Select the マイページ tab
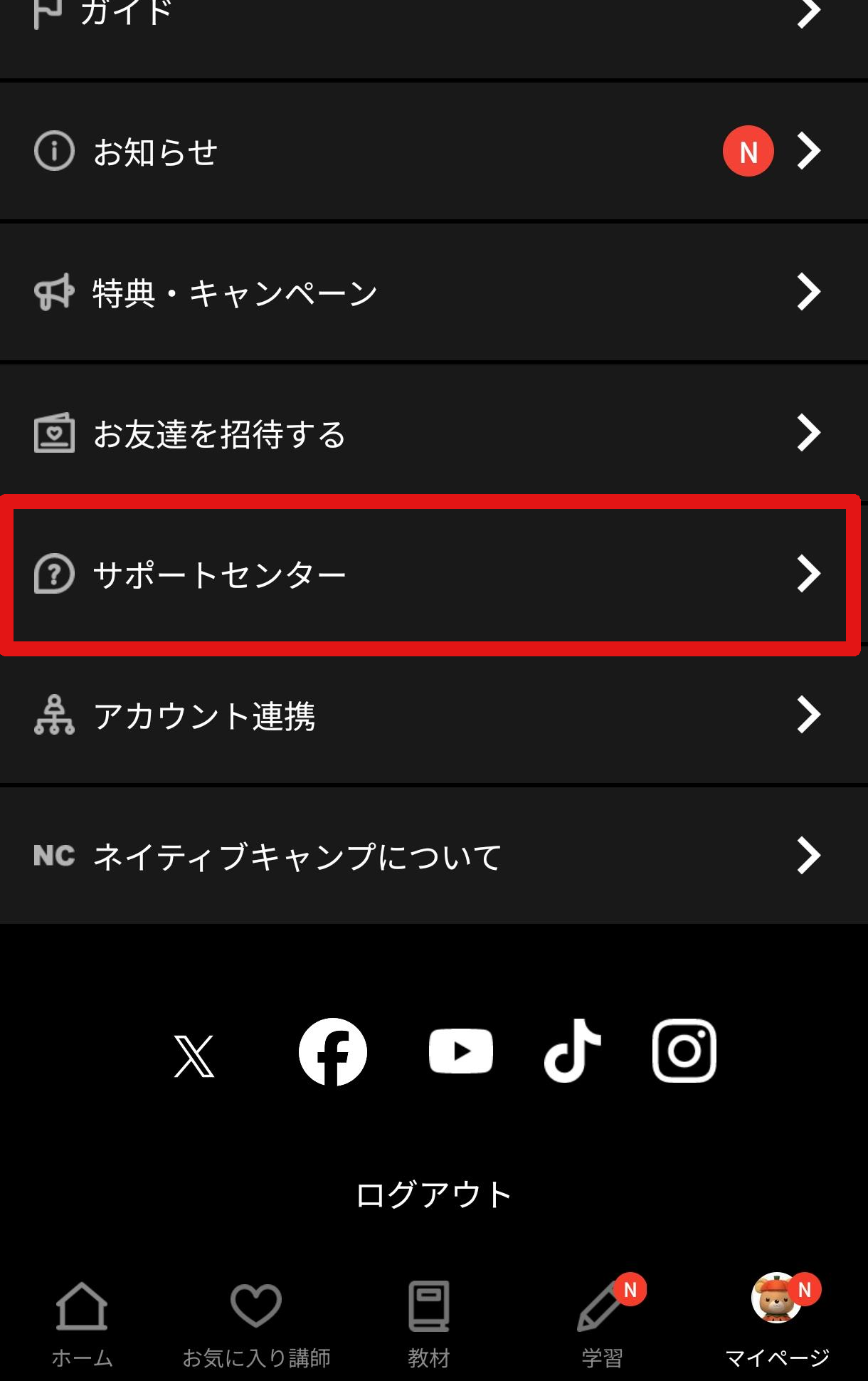The image size is (868, 1381). coord(777,1323)
